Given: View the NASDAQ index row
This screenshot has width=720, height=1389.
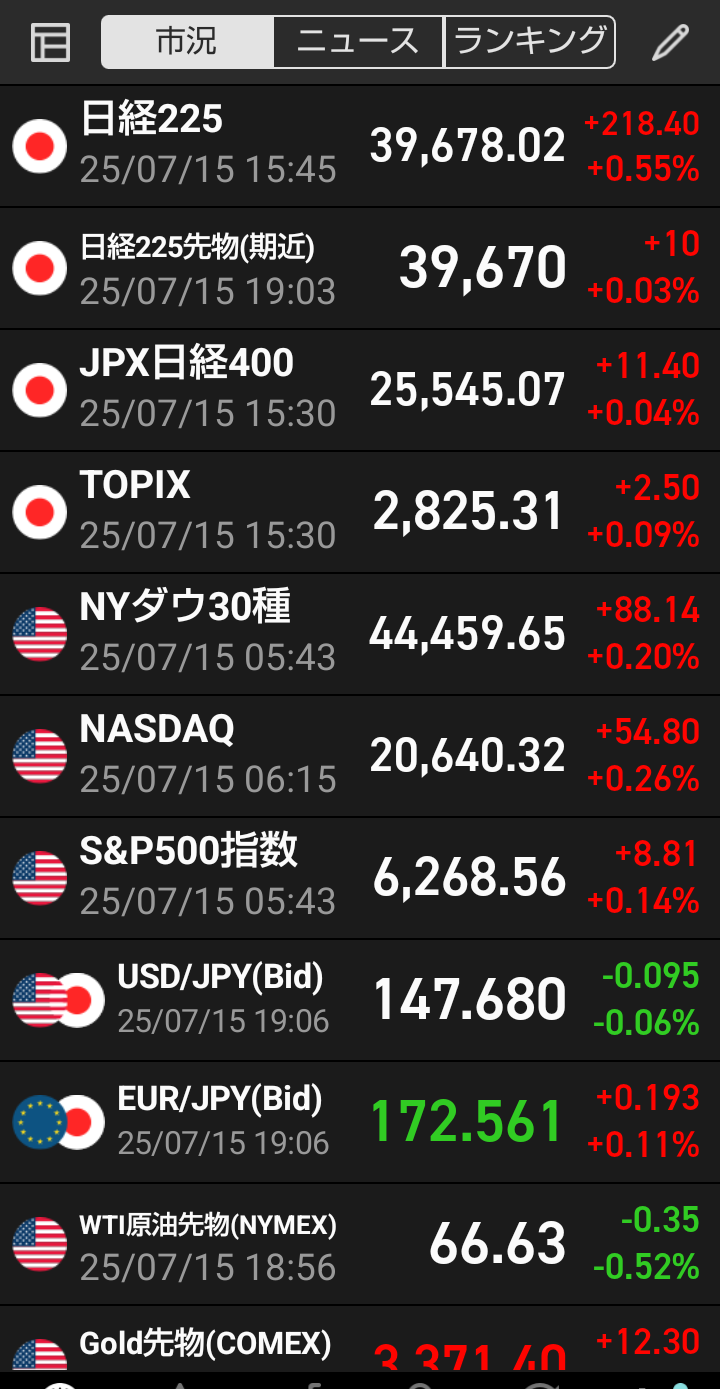Looking at the screenshot, I should (x=360, y=756).
